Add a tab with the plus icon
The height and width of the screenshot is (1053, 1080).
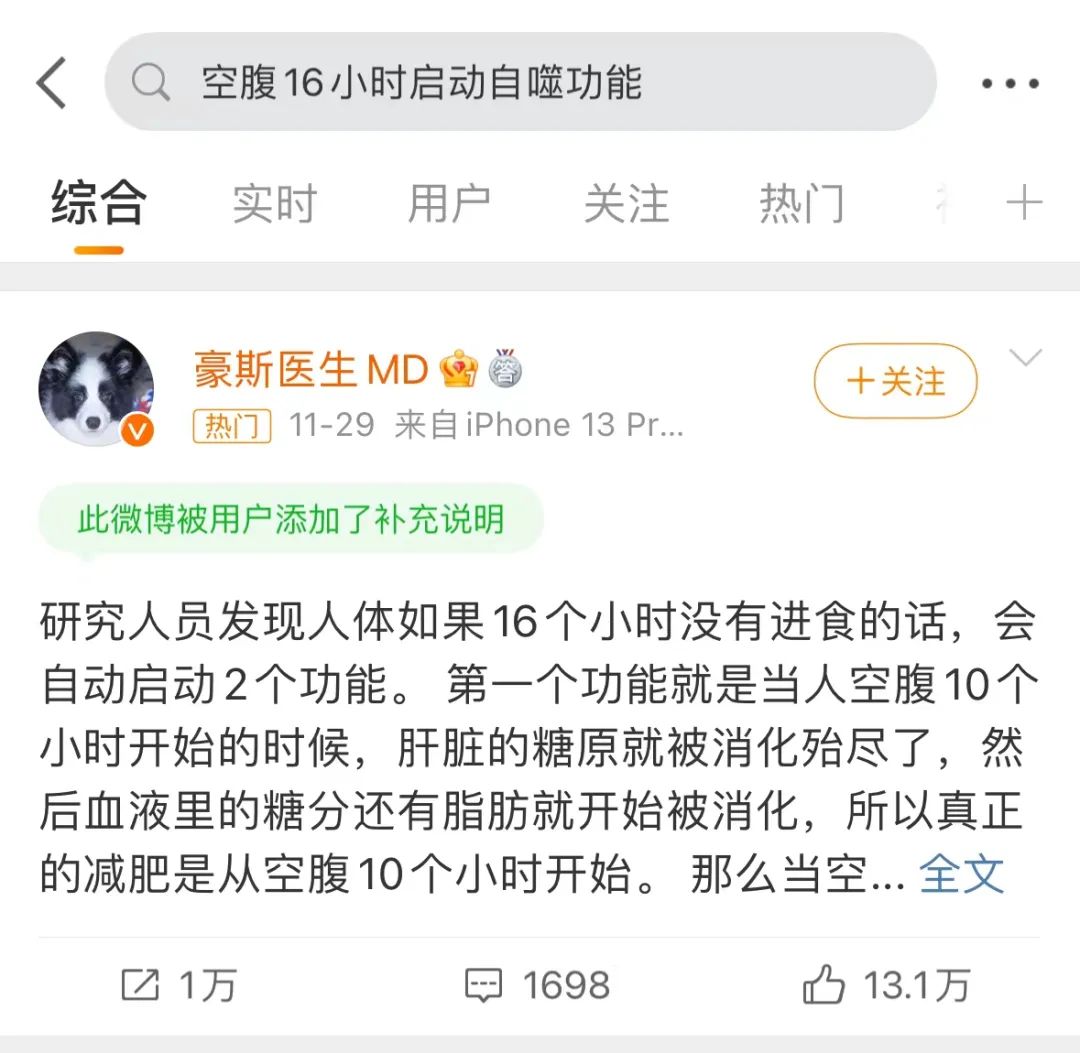(1024, 204)
